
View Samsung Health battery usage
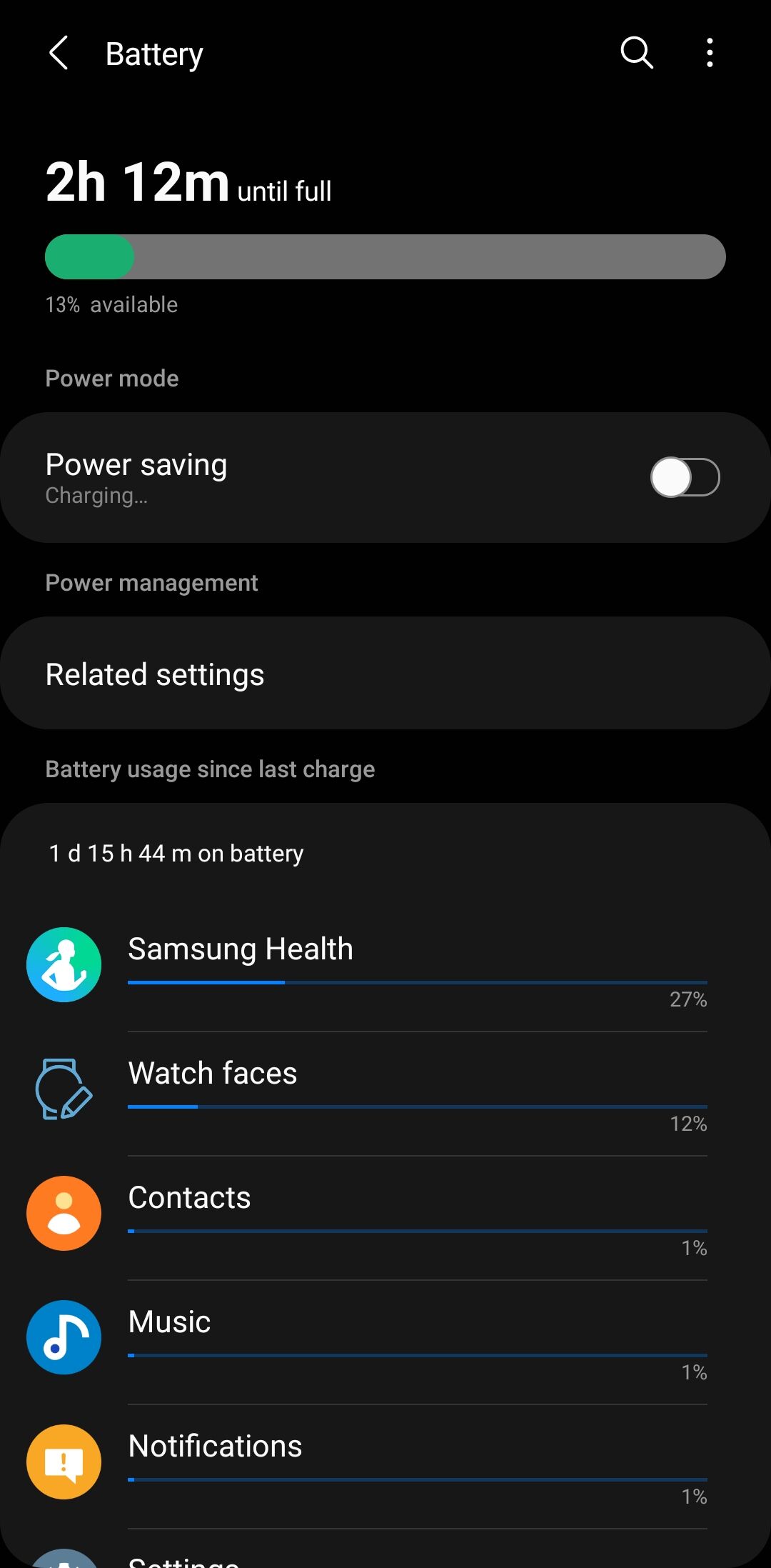click(385, 968)
